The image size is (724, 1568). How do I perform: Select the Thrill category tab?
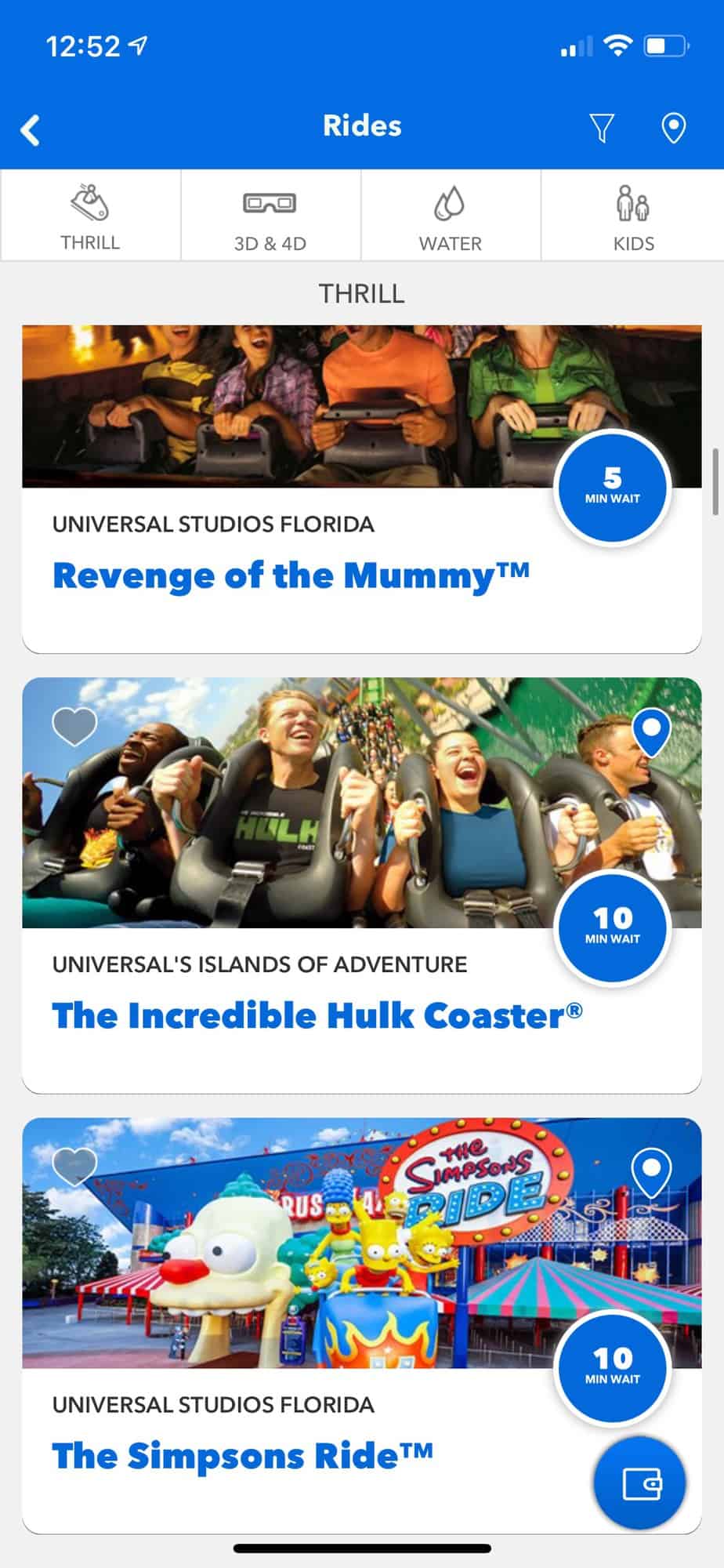[x=90, y=216]
